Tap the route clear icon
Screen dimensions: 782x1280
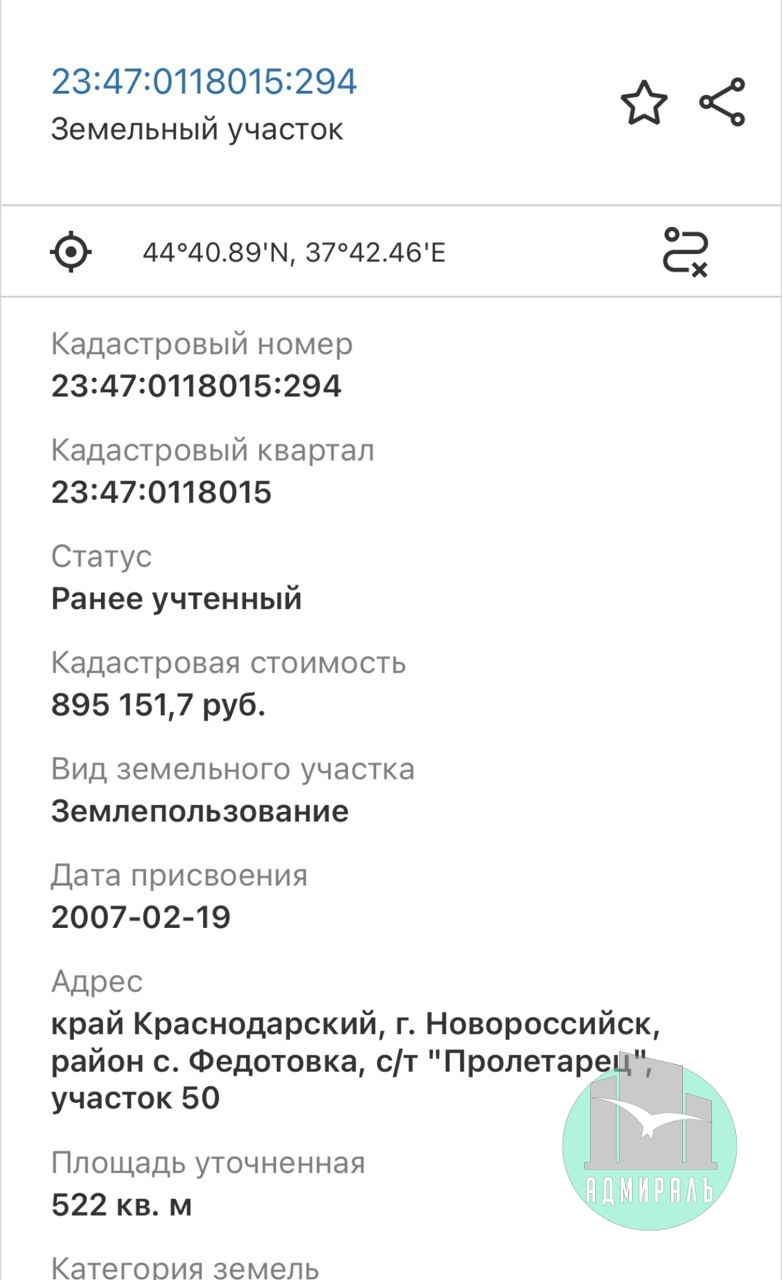coord(686,251)
